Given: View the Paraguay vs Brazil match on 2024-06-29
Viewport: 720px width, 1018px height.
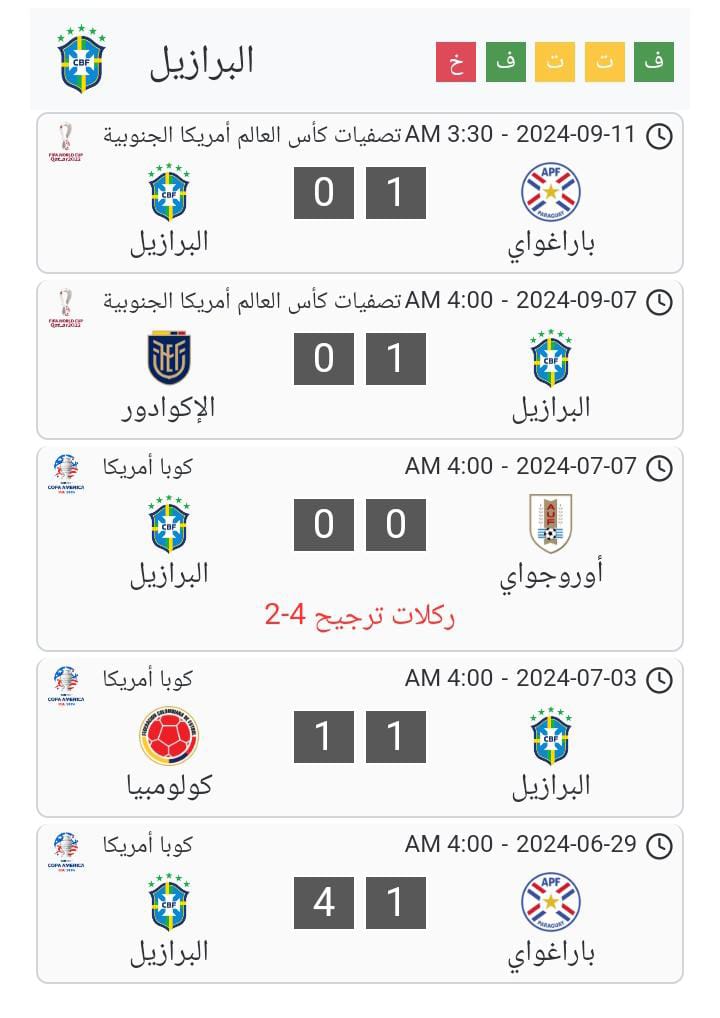Looking at the screenshot, I should (360, 904).
